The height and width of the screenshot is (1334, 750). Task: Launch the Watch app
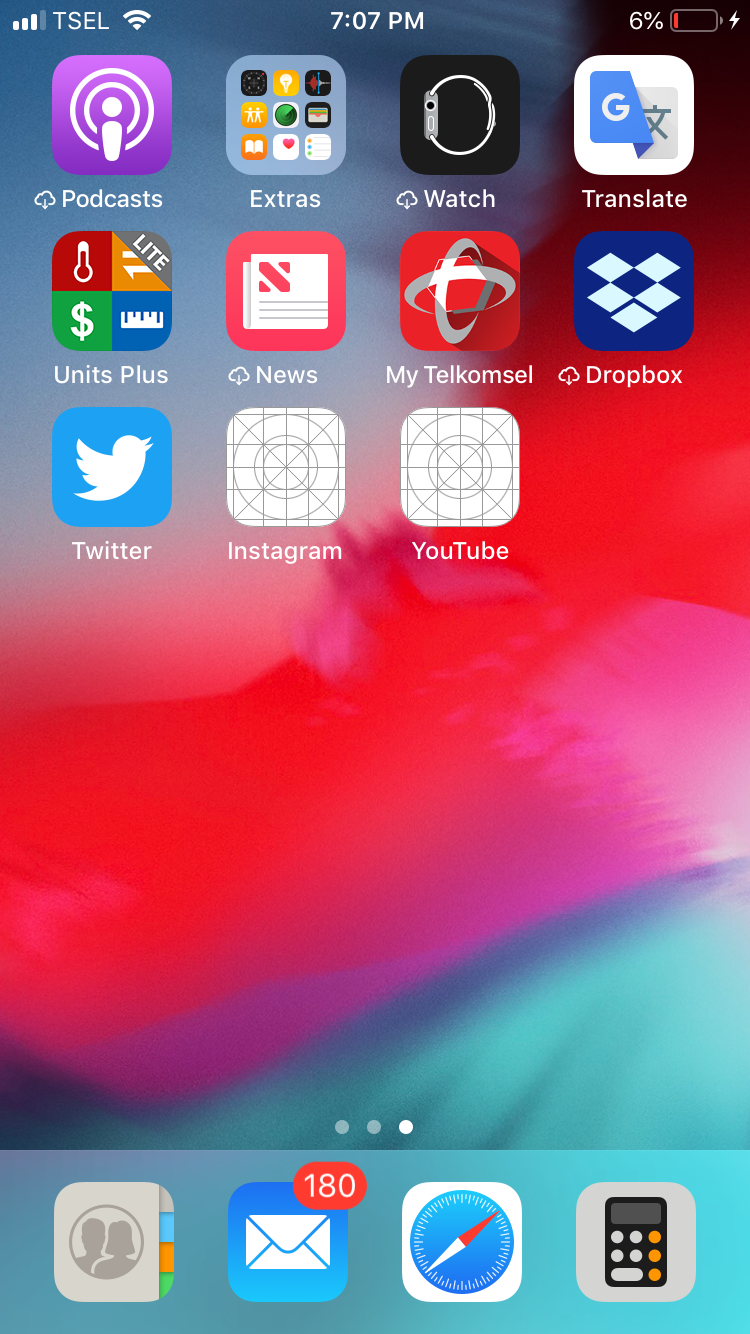pyautogui.click(x=460, y=115)
